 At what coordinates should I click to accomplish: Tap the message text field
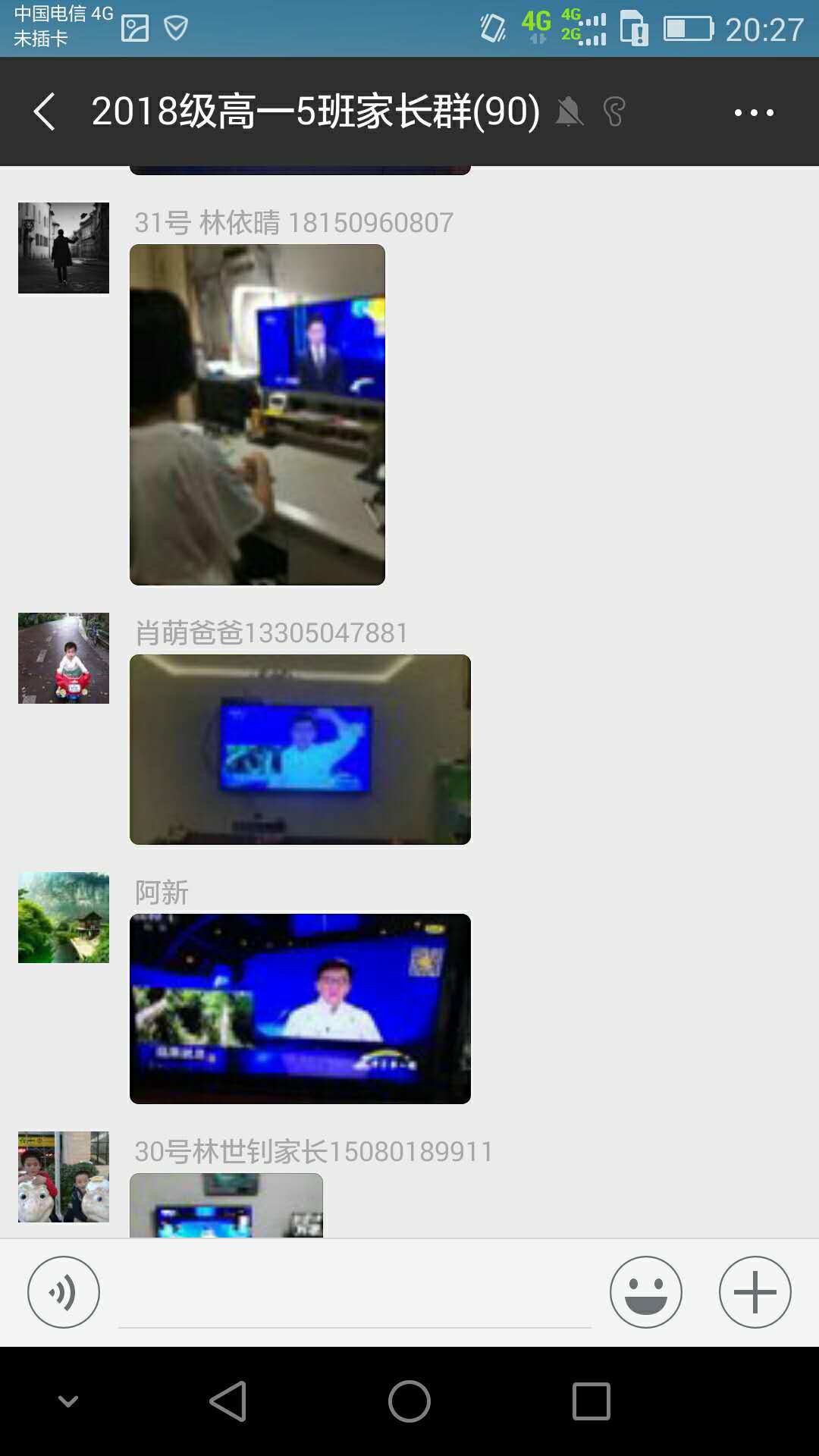click(355, 1297)
